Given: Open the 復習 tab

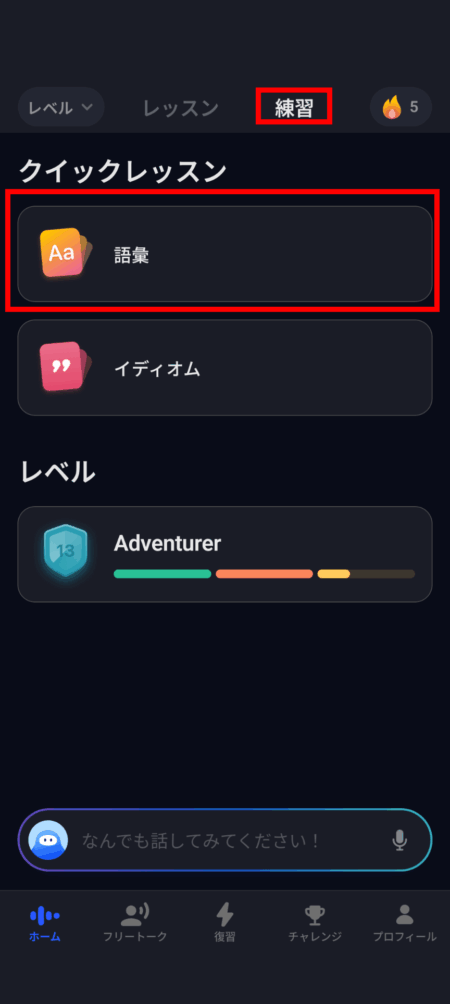Looking at the screenshot, I should 225,924.
